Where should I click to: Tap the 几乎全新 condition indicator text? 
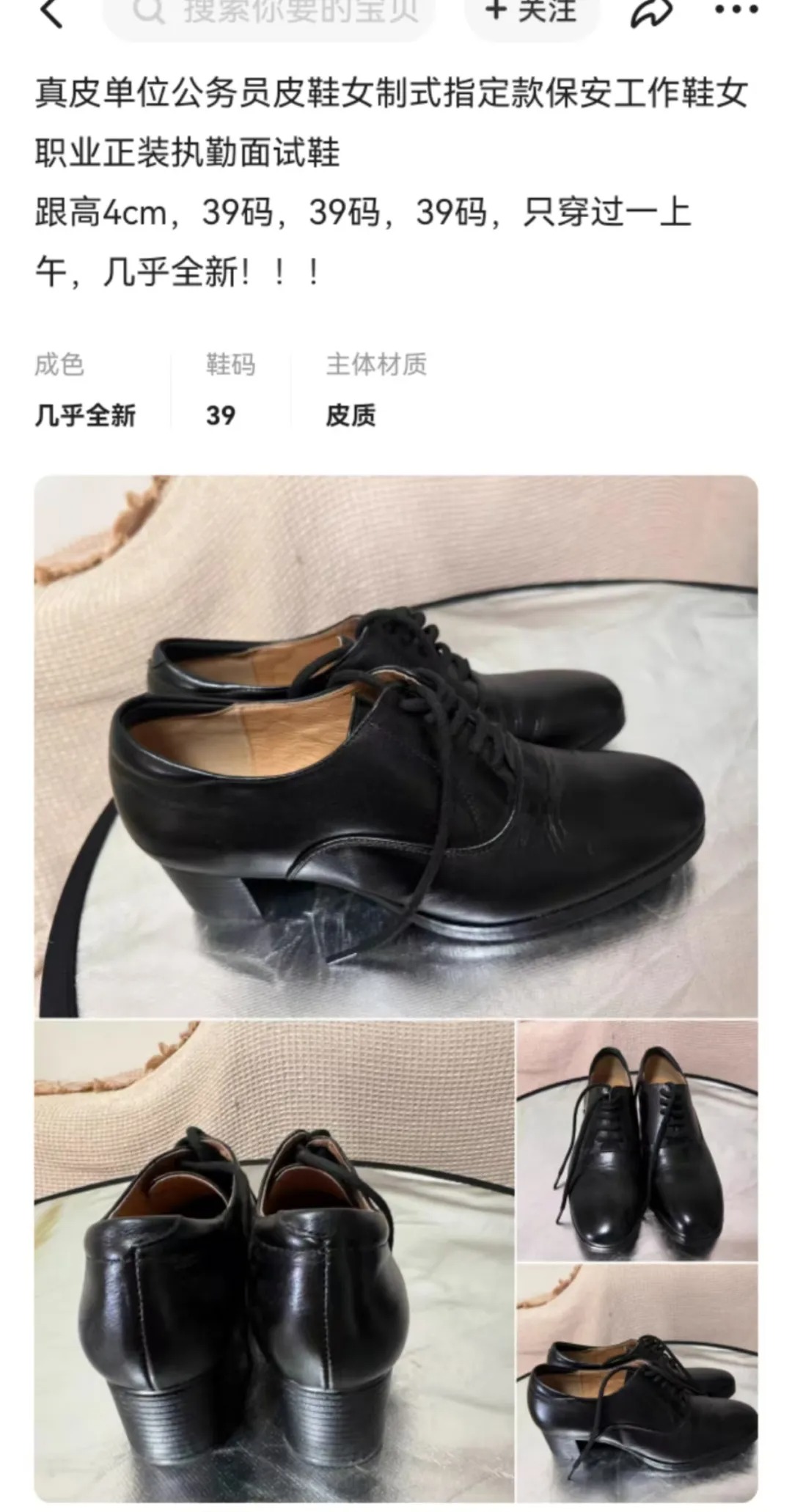coord(88,414)
